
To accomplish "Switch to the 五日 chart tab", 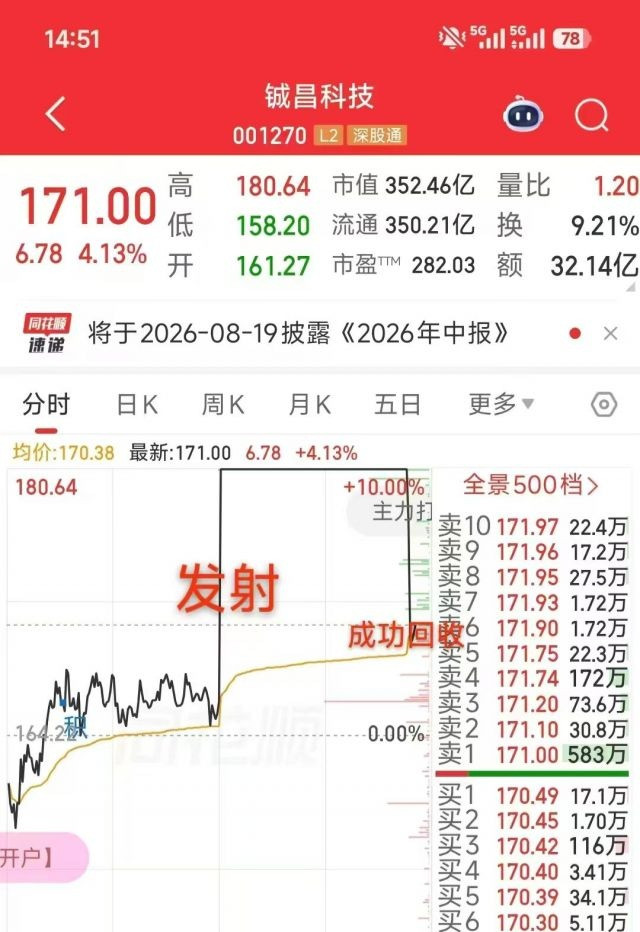I will (x=397, y=405).
